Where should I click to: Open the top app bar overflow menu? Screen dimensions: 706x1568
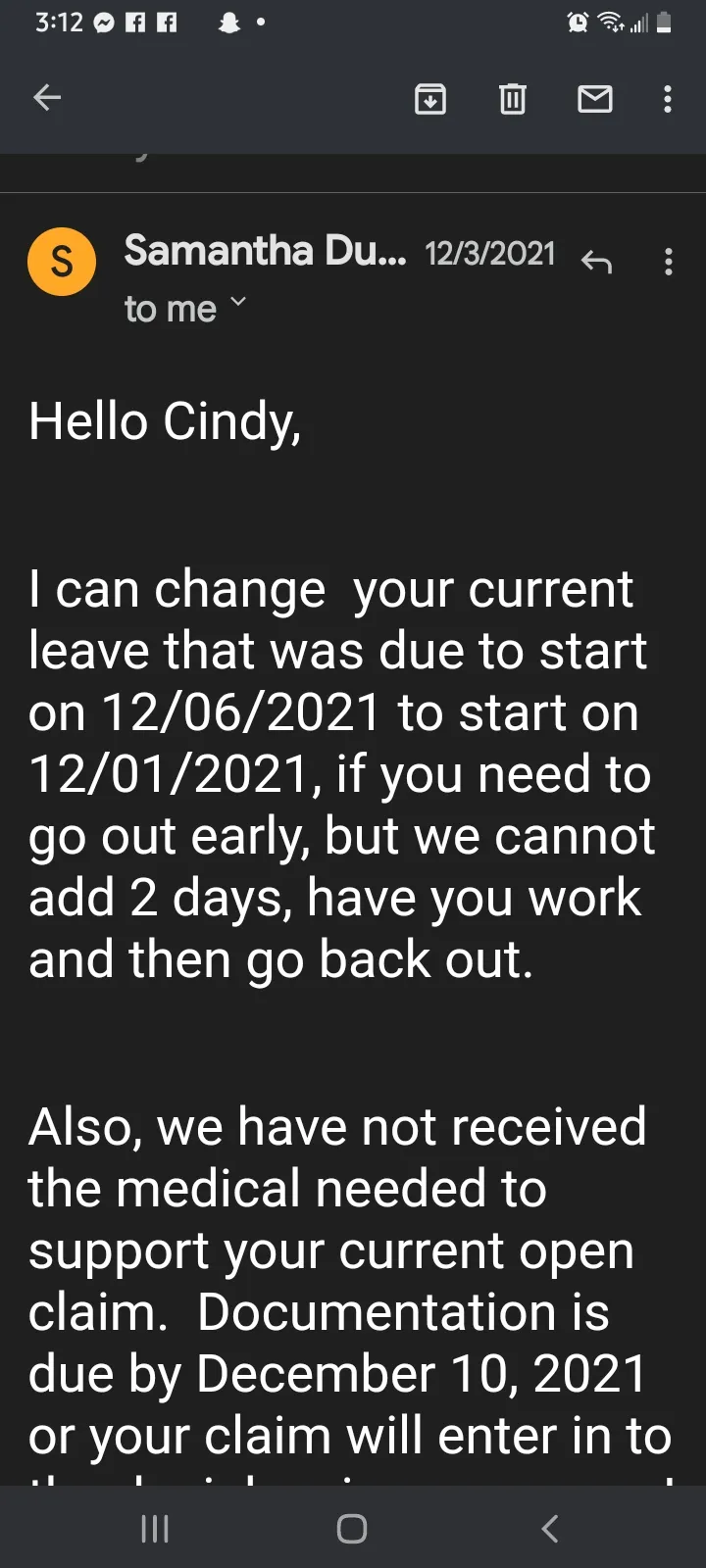pyautogui.click(x=668, y=98)
